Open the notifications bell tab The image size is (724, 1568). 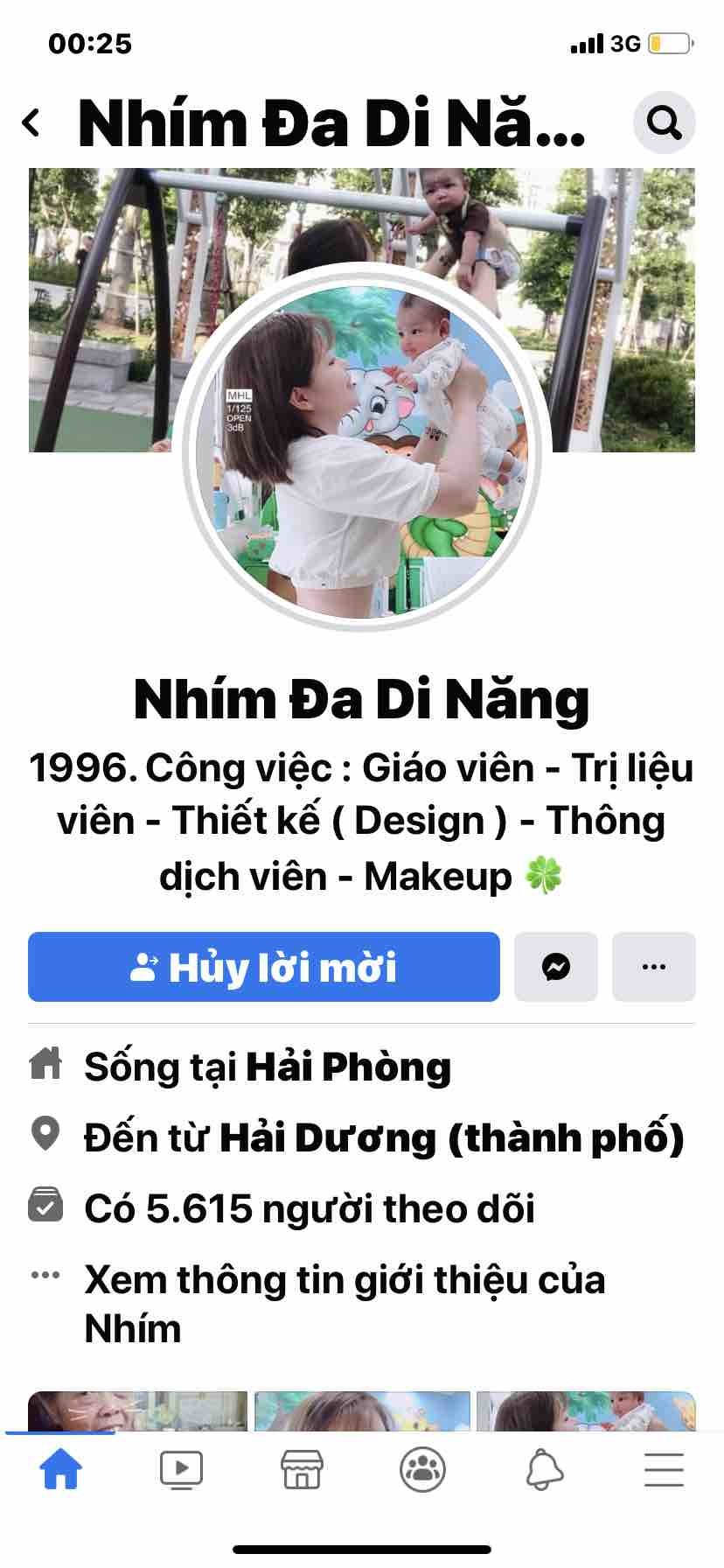click(x=543, y=1469)
